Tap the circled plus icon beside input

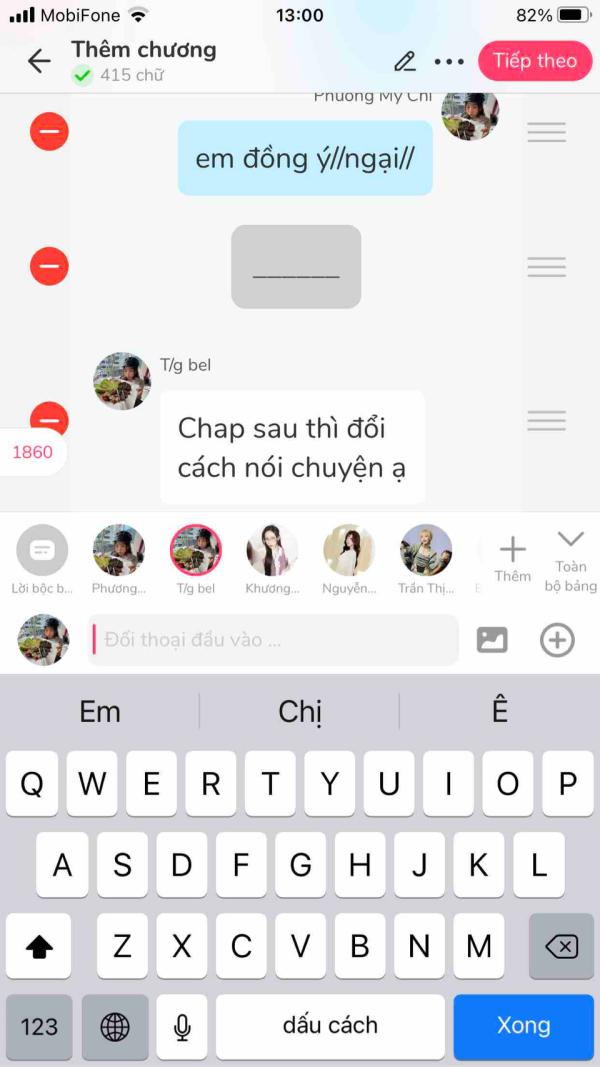[557, 640]
